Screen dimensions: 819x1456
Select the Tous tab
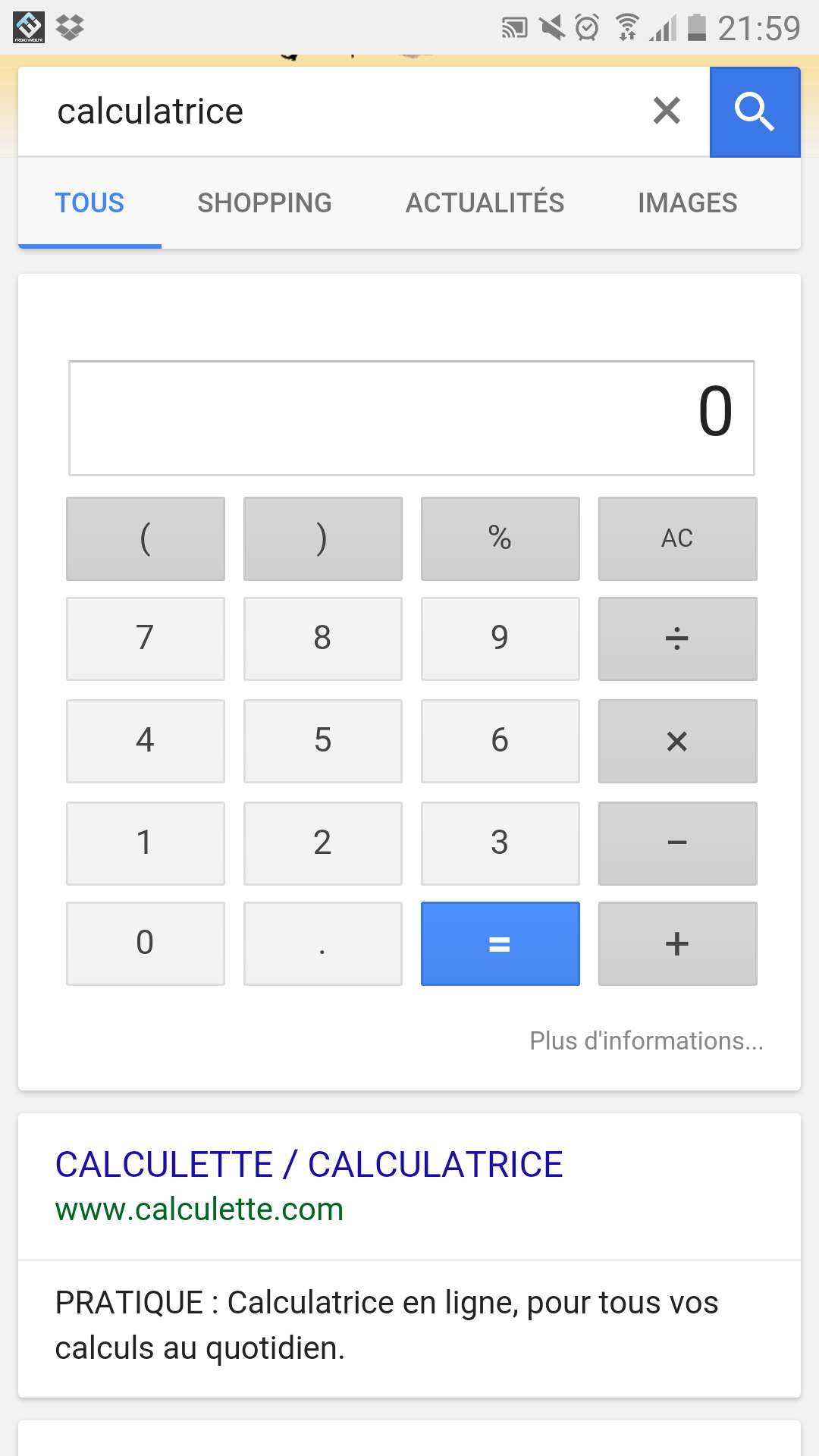(x=89, y=202)
